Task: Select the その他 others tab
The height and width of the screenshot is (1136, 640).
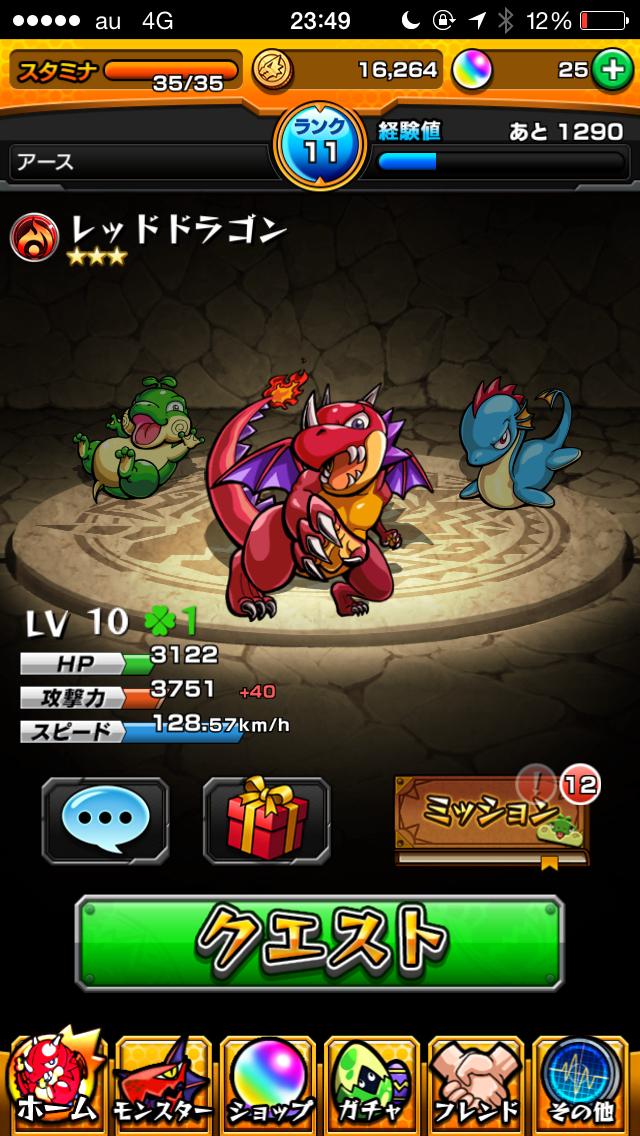Action: click(x=584, y=1083)
